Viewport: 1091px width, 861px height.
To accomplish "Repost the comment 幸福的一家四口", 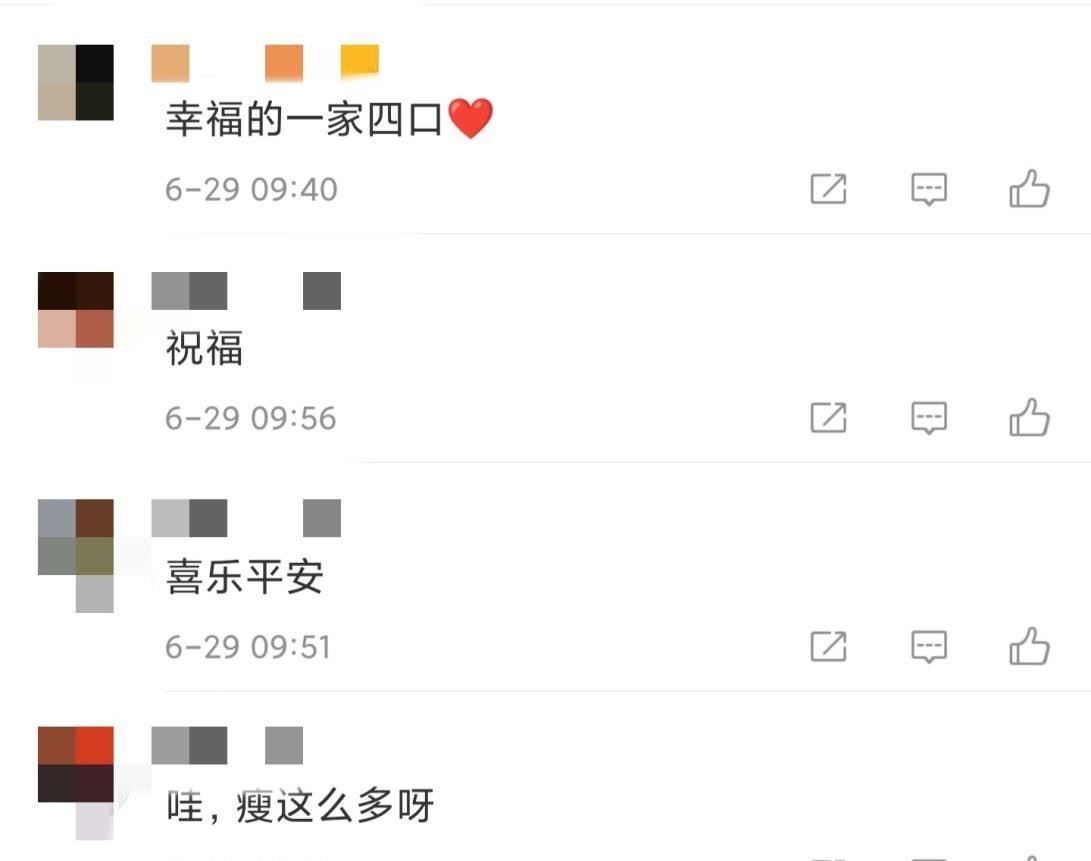I will [x=828, y=188].
